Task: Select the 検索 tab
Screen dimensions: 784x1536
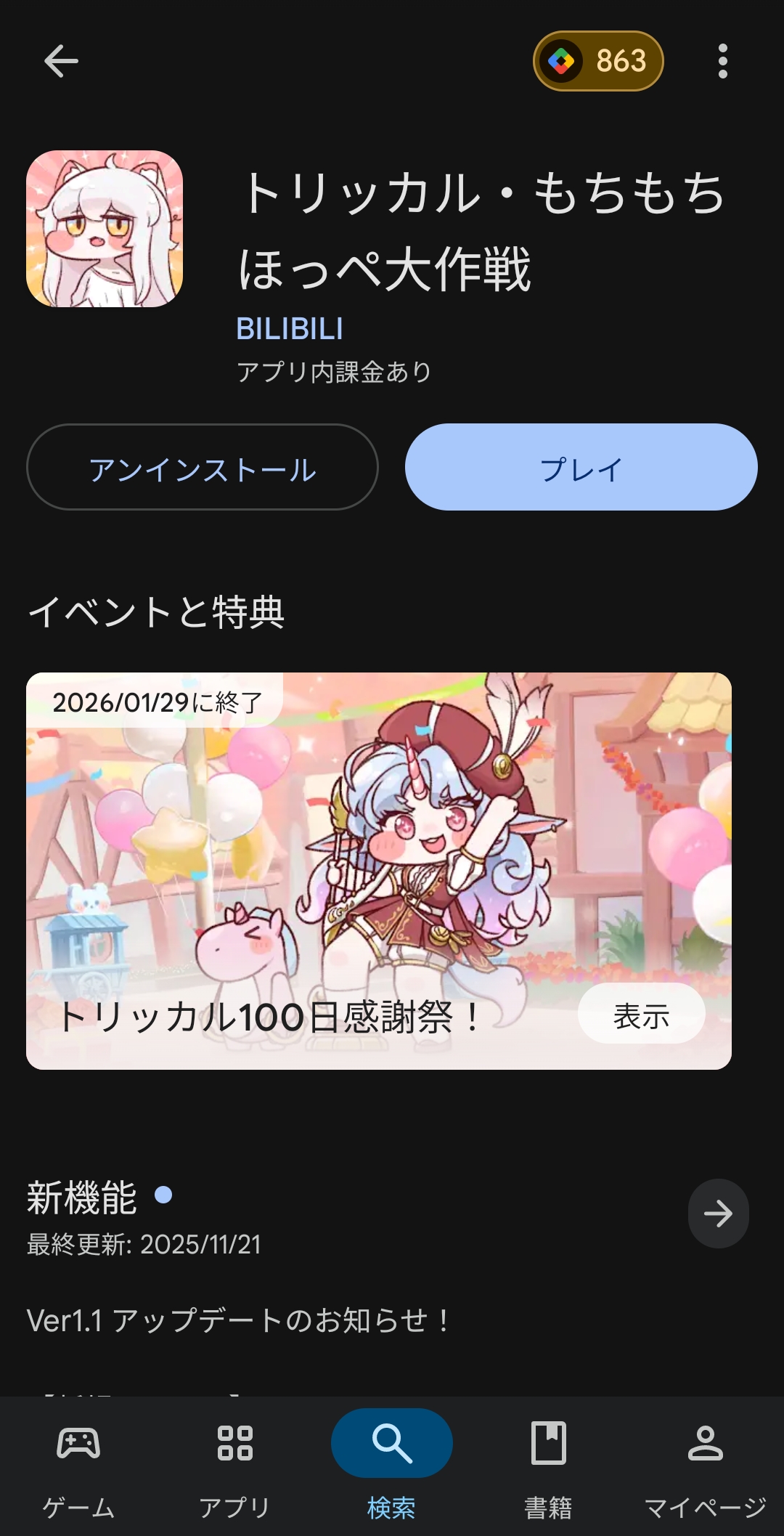Action: (x=392, y=1466)
